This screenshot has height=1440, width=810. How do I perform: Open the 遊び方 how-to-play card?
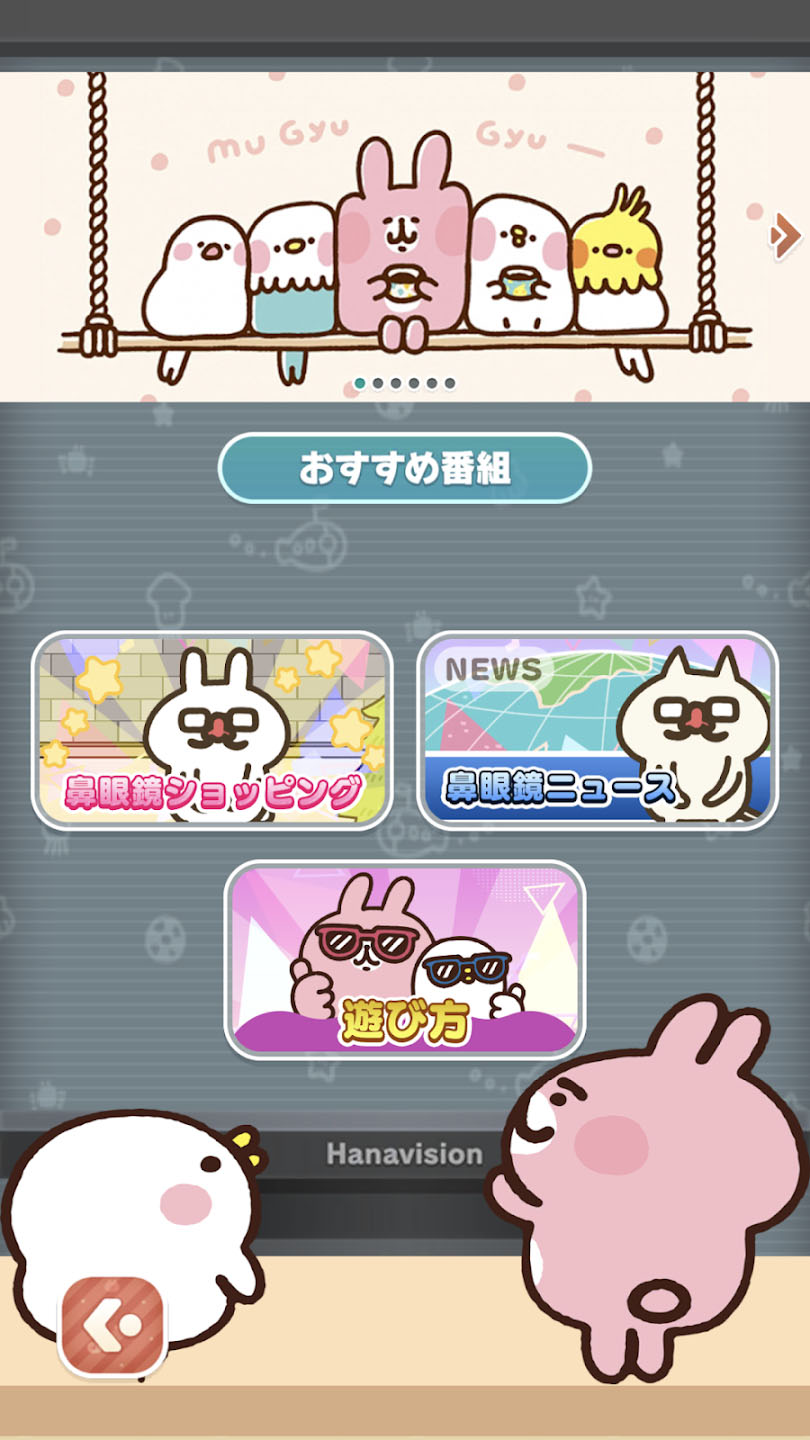tap(405, 960)
